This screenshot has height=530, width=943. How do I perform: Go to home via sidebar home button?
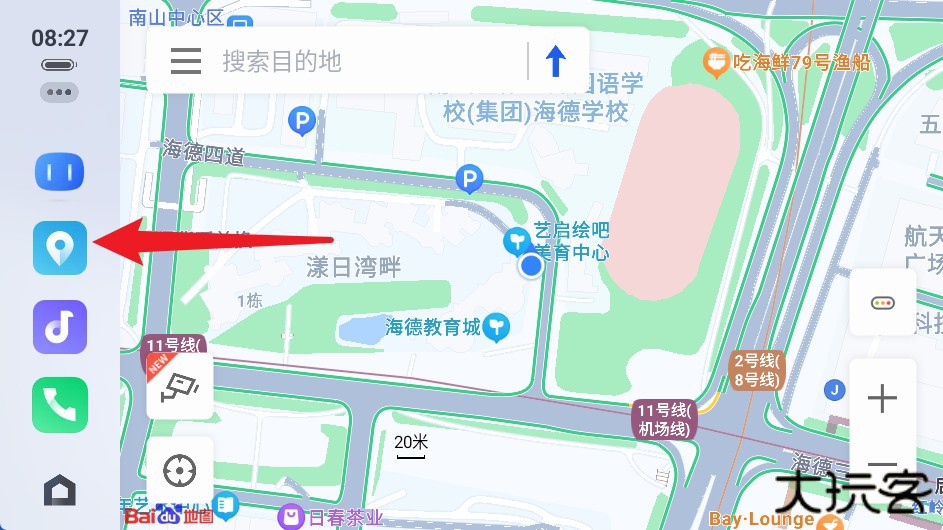[x=60, y=490]
